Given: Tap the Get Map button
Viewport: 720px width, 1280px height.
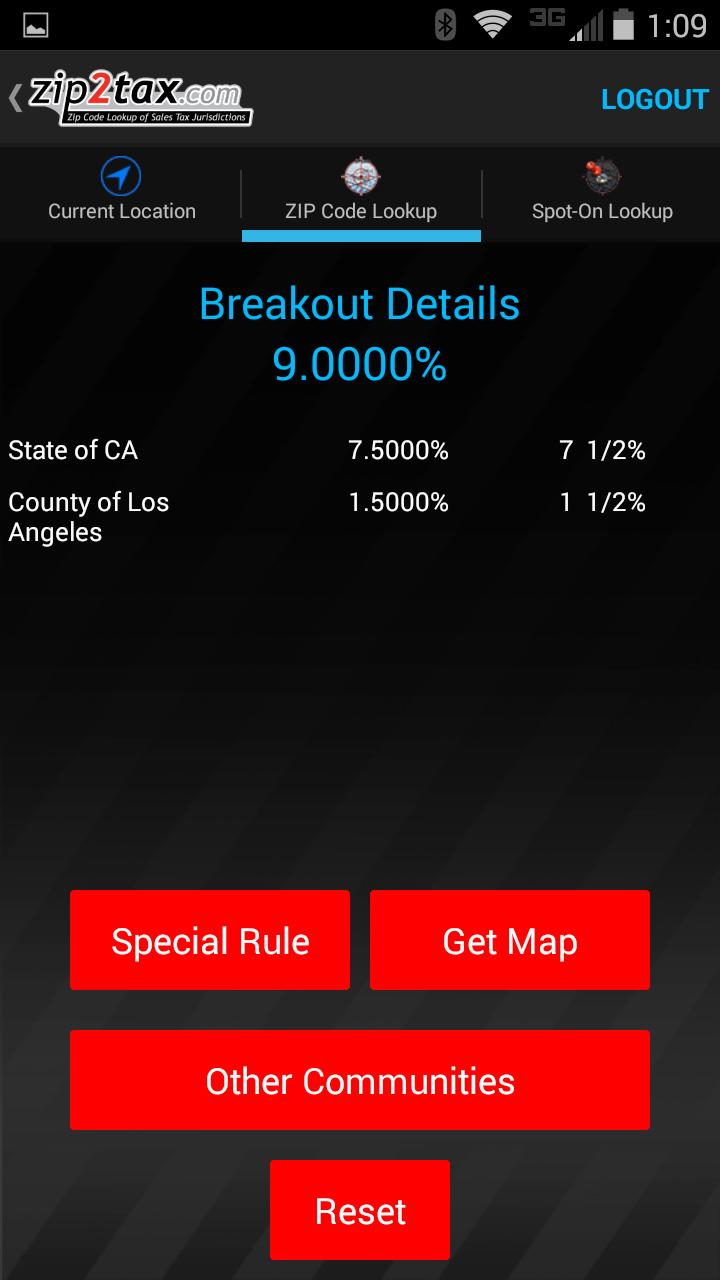Looking at the screenshot, I should [x=510, y=940].
